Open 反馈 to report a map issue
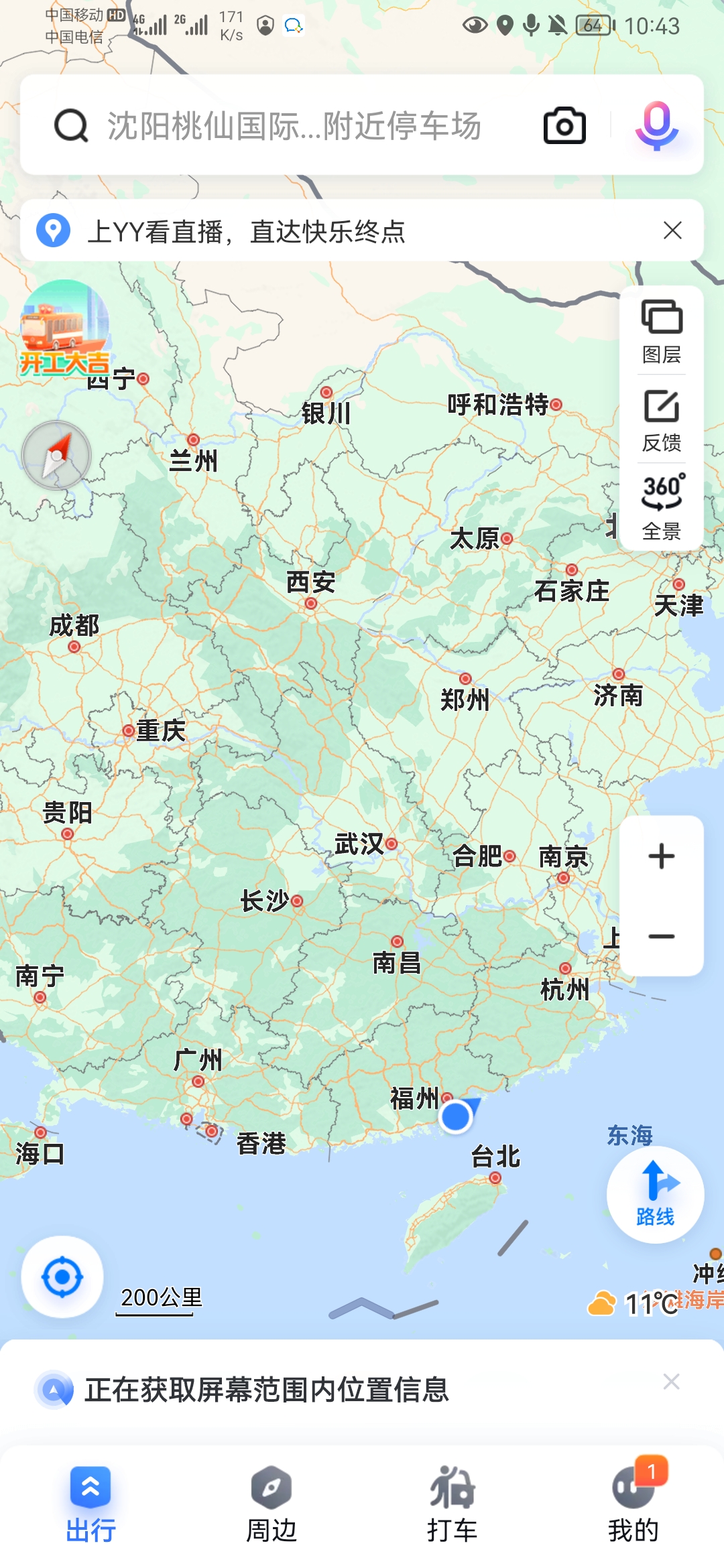The height and width of the screenshot is (1568, 724). pos(662,420)
